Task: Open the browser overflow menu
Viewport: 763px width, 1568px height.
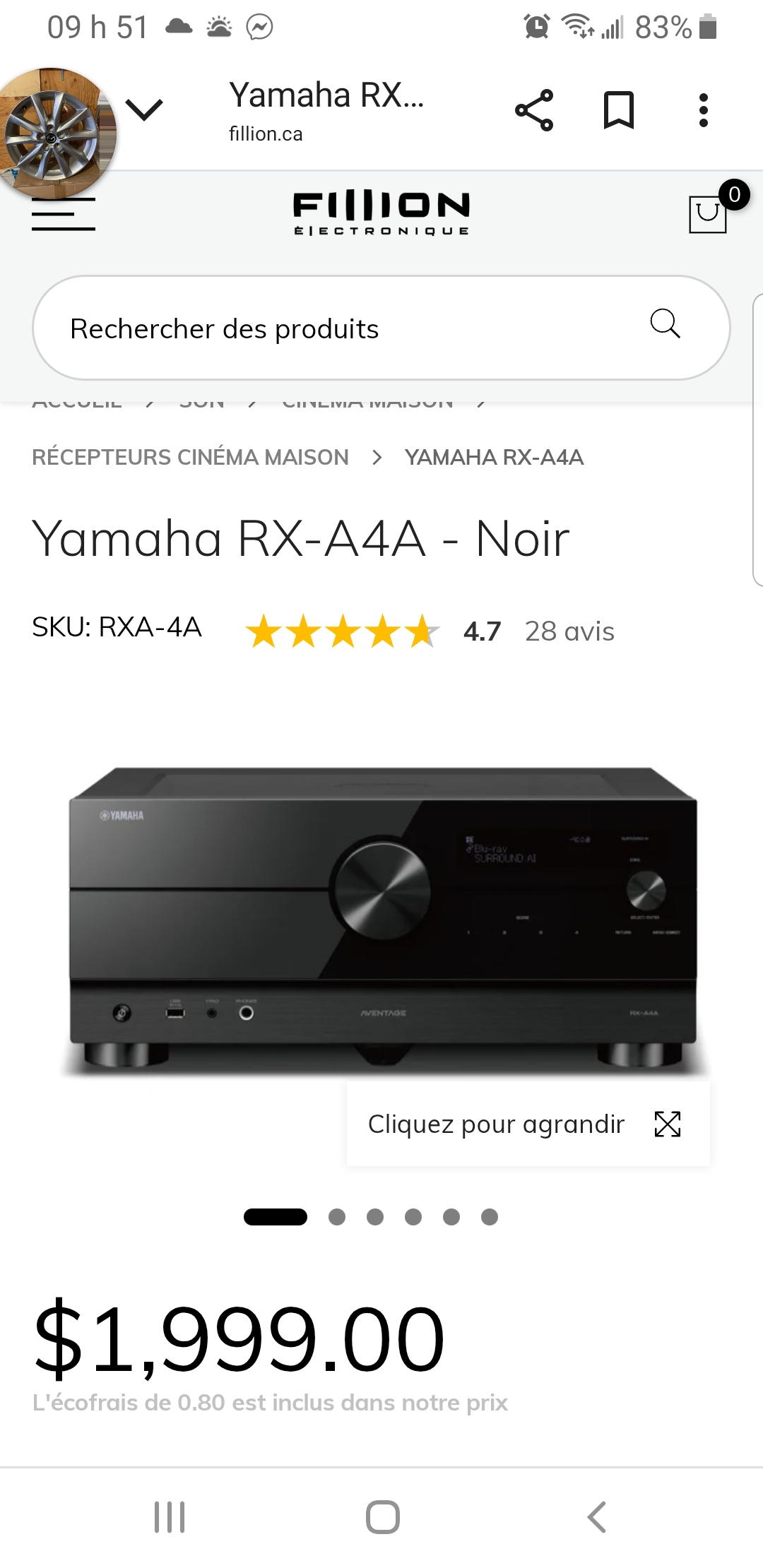Action: (703, 110)
